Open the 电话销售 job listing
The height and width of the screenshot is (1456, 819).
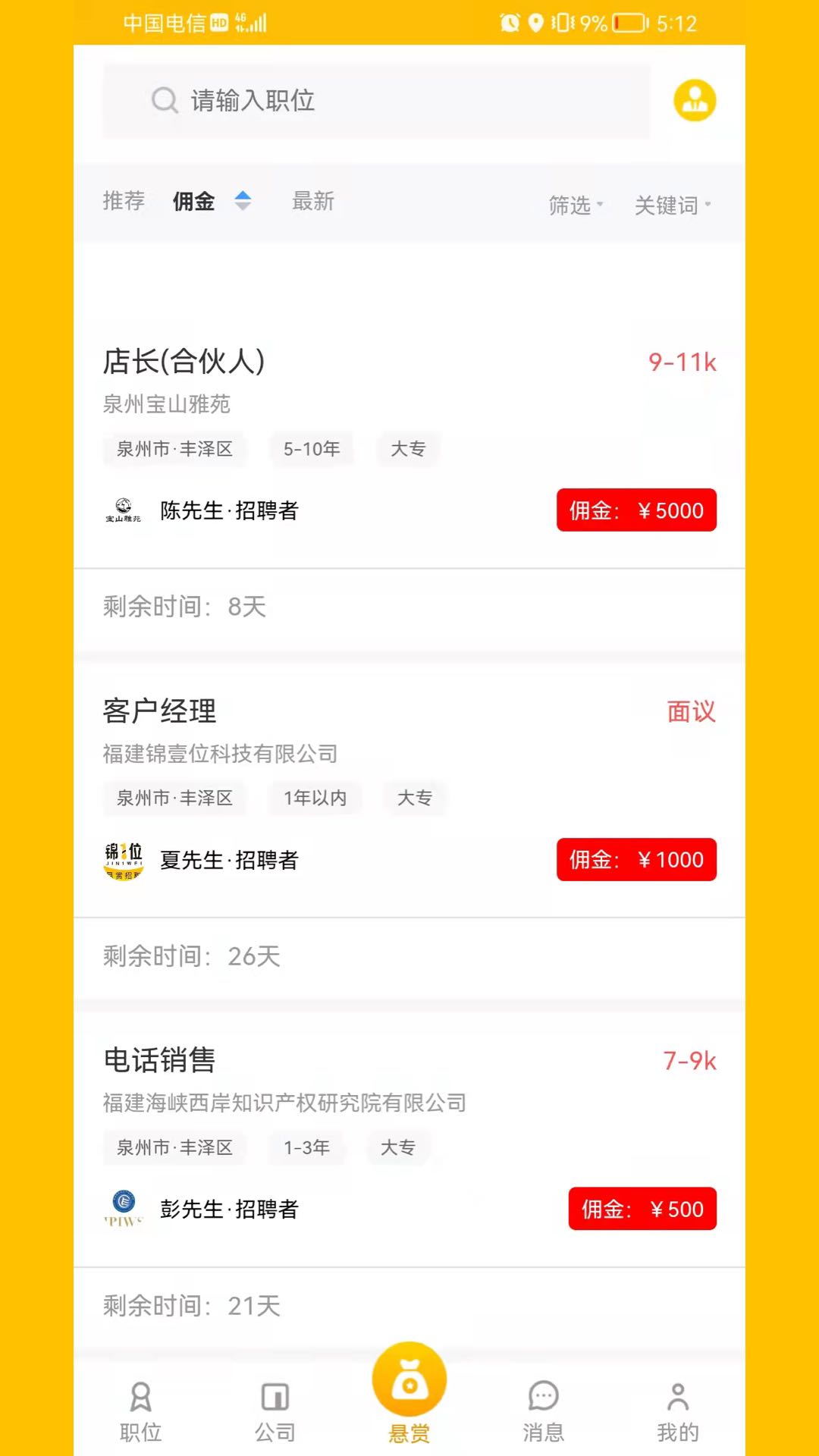coord(159,1061)
